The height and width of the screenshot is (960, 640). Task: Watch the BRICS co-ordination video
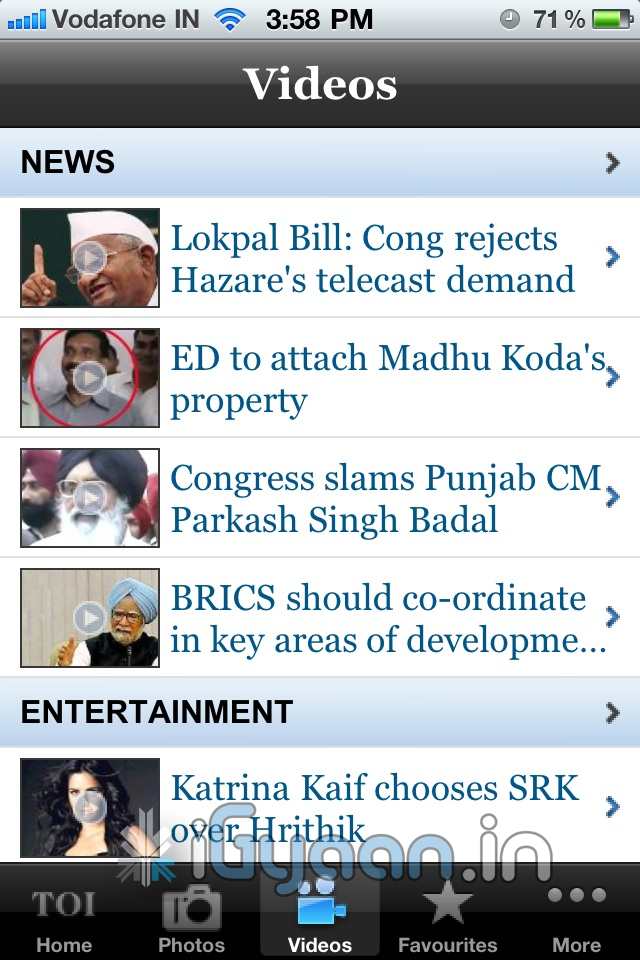pyautogui.click(x=388, y=618)
